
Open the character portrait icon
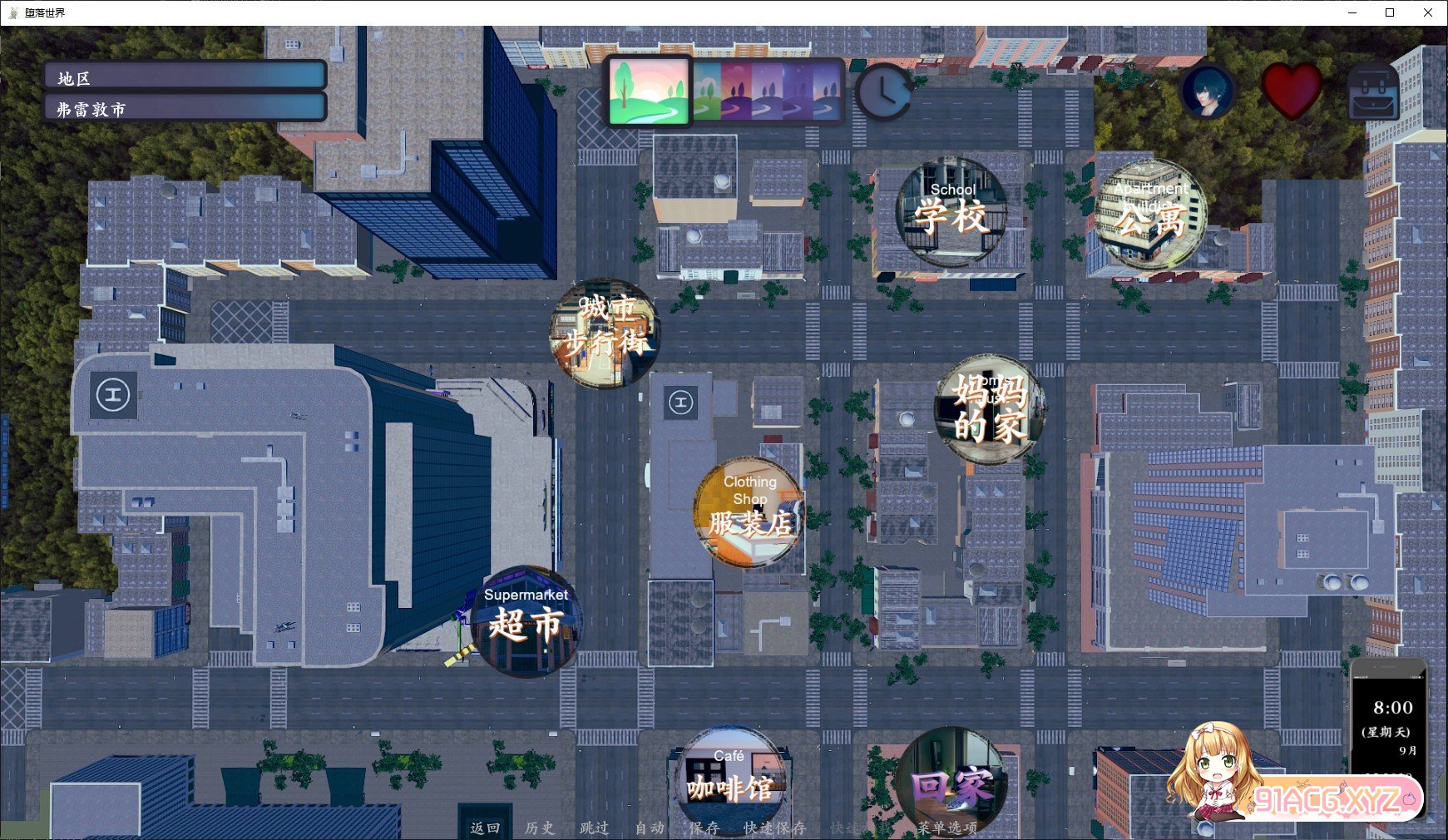point(1207,92)
